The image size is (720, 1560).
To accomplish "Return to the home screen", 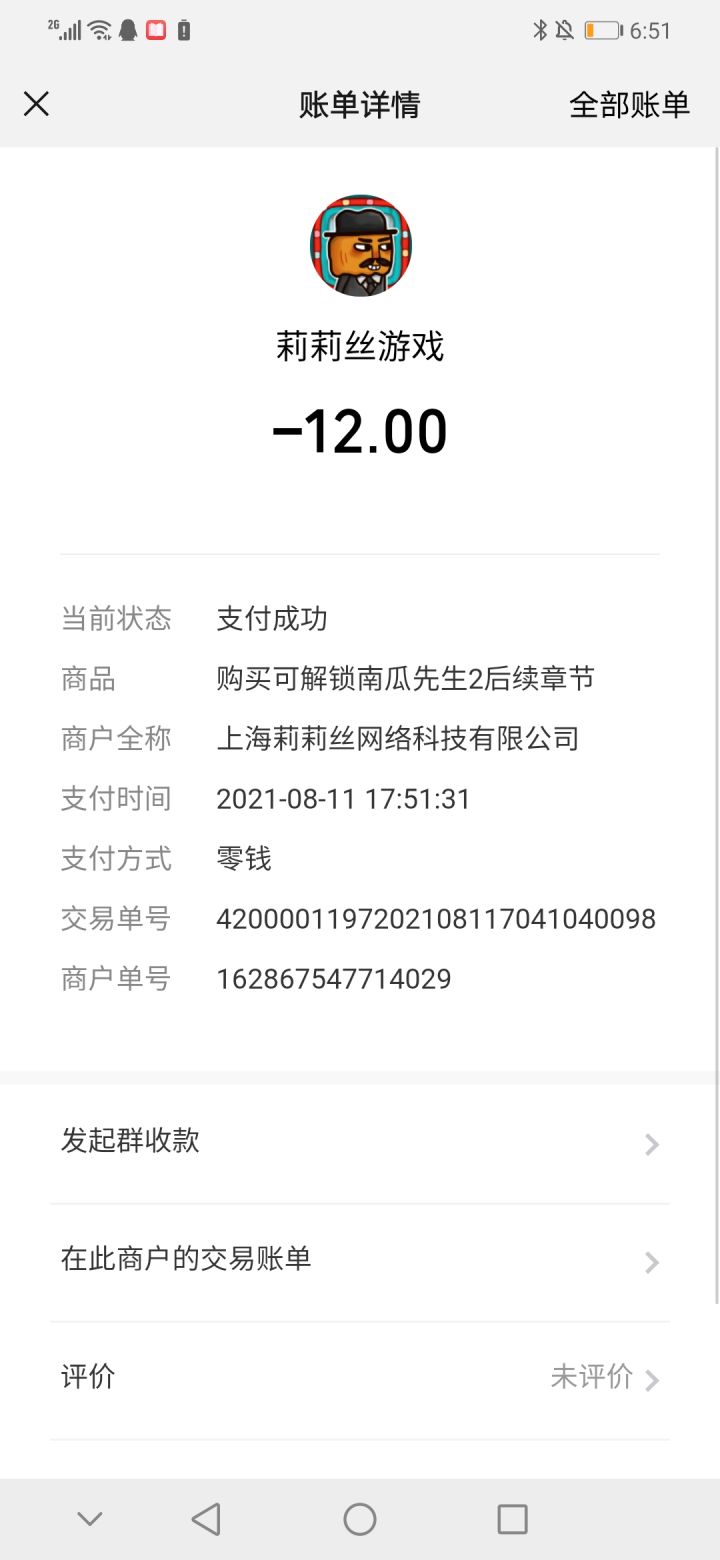I will (360, 1519).
